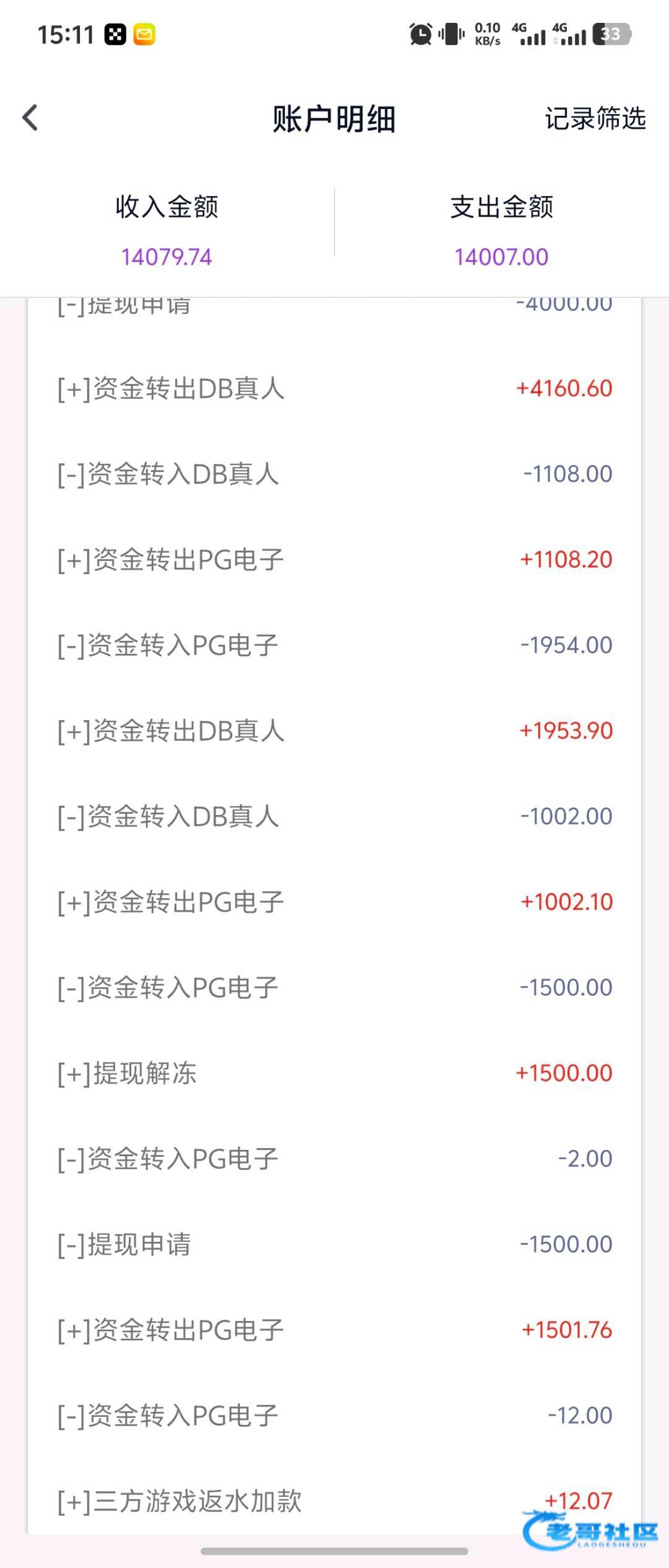This screenshot has width=669, height=1568.
Task: Open 记录筛选 record filter
Action: tap(595, 118)
